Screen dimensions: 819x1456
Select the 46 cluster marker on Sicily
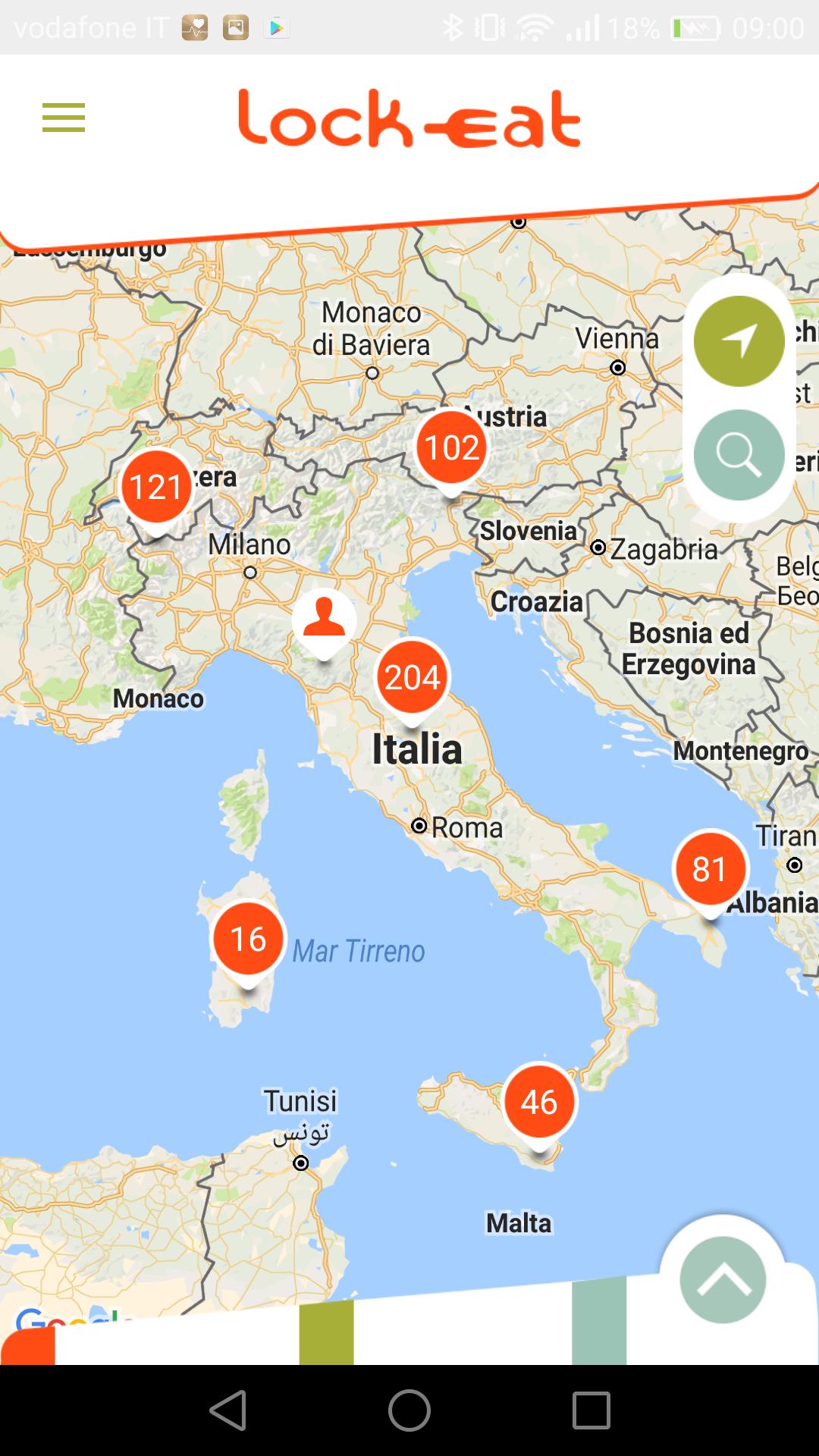tap(539, 1102)
